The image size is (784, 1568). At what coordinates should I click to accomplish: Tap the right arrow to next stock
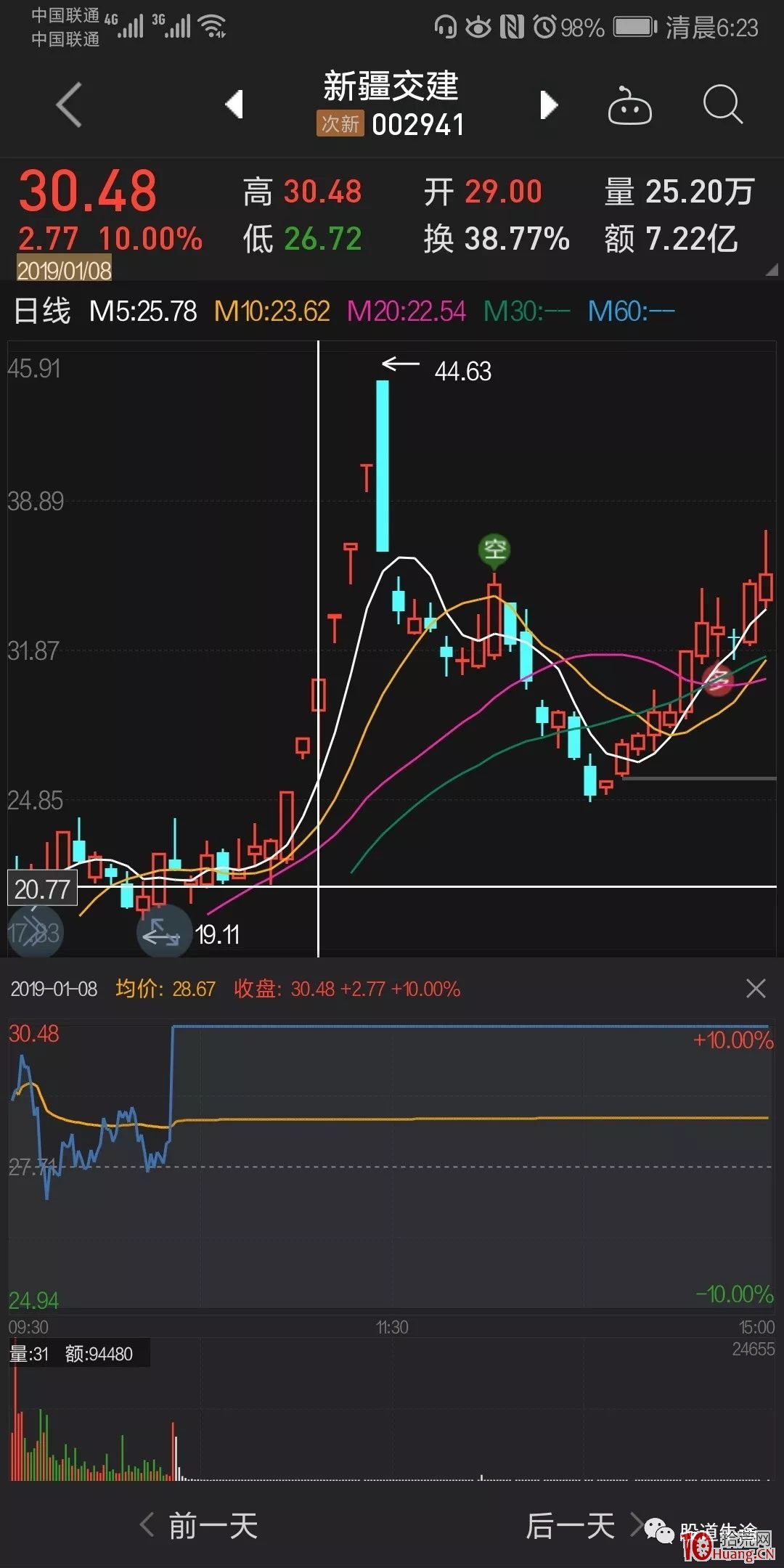(550, 105)
